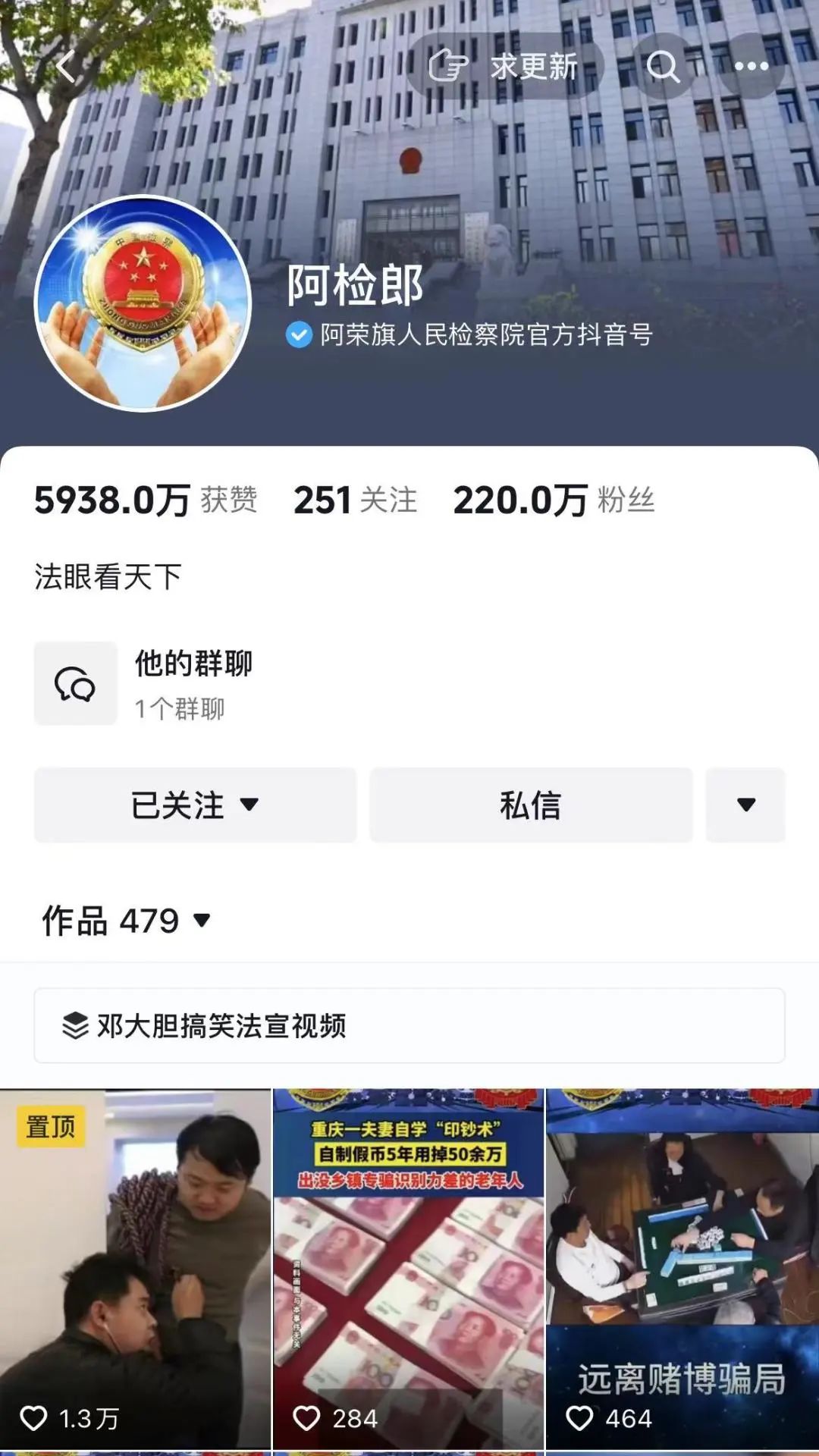The height and width of the screenshot is (1456, 819).
Task: Expand the arrow button beside 私信
Action: [x=745, y=805]
